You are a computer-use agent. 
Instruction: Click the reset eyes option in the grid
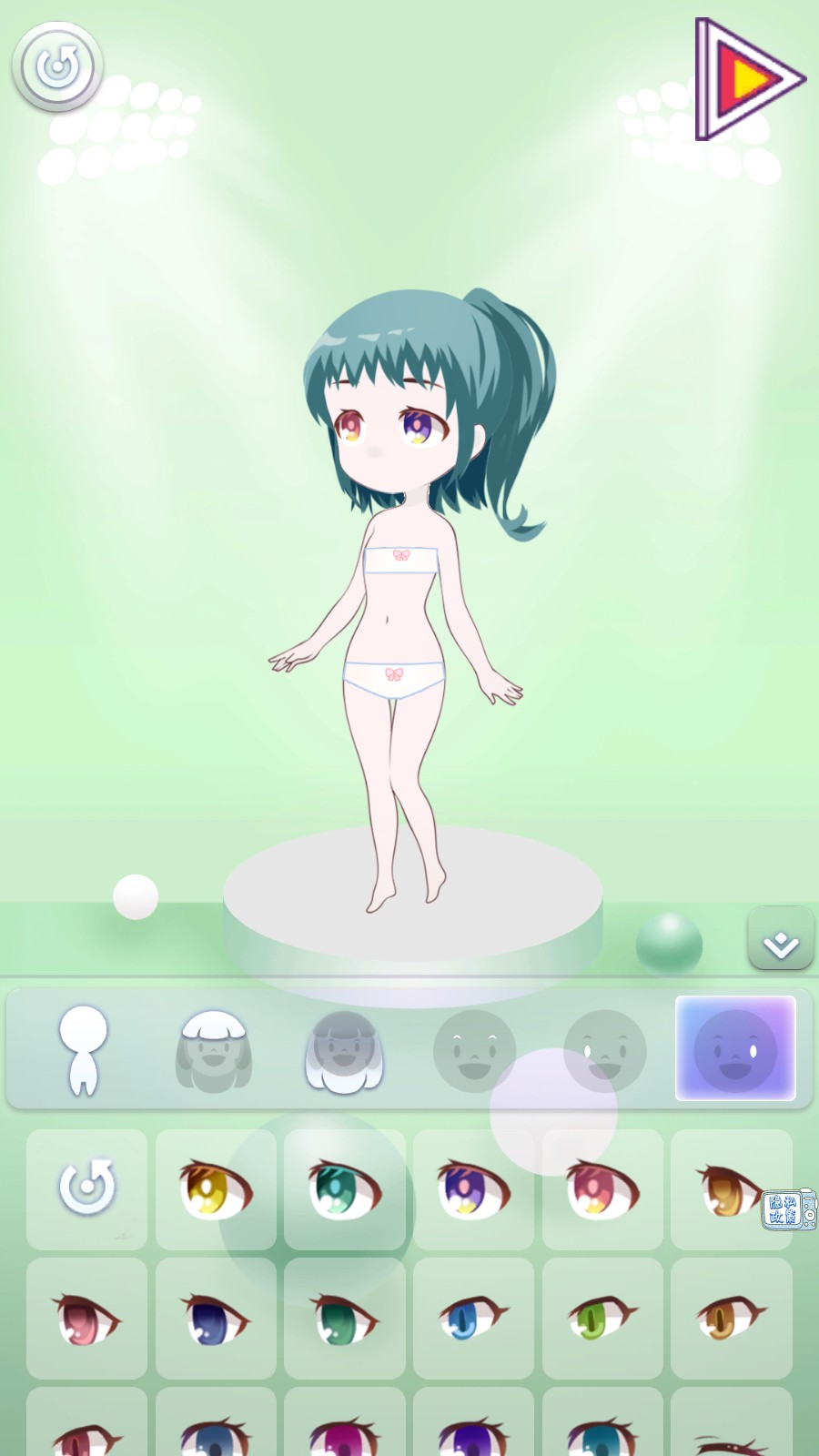(x=86, y=1188)
